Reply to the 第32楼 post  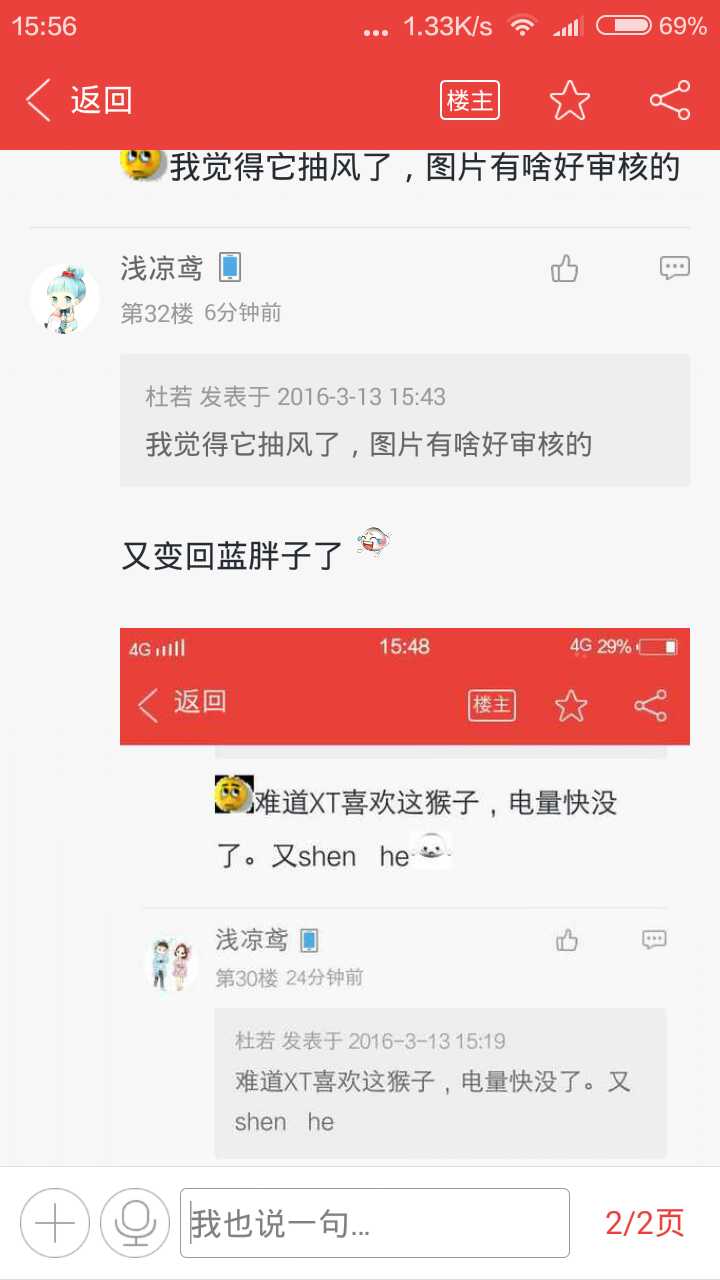(675, 268)
